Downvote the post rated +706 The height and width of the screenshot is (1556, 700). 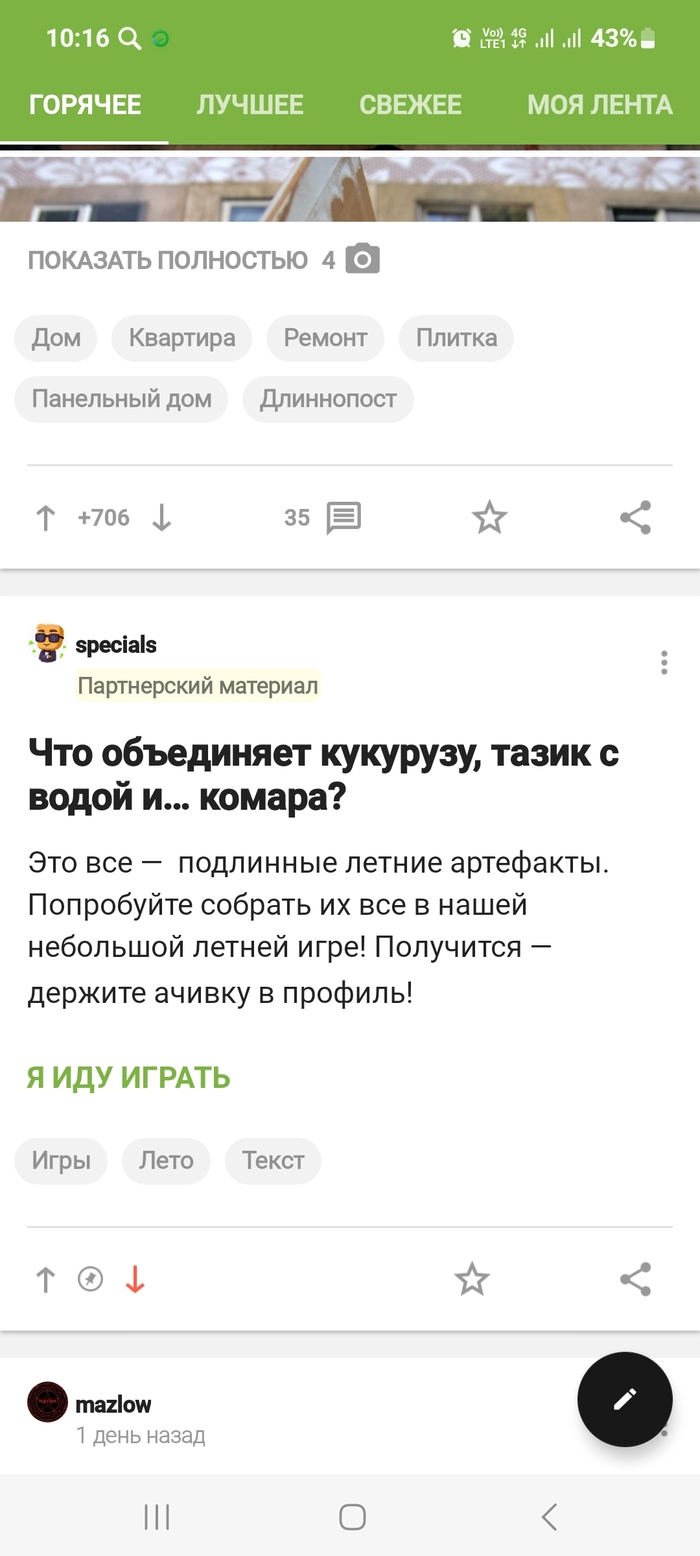tap(162, 518)
